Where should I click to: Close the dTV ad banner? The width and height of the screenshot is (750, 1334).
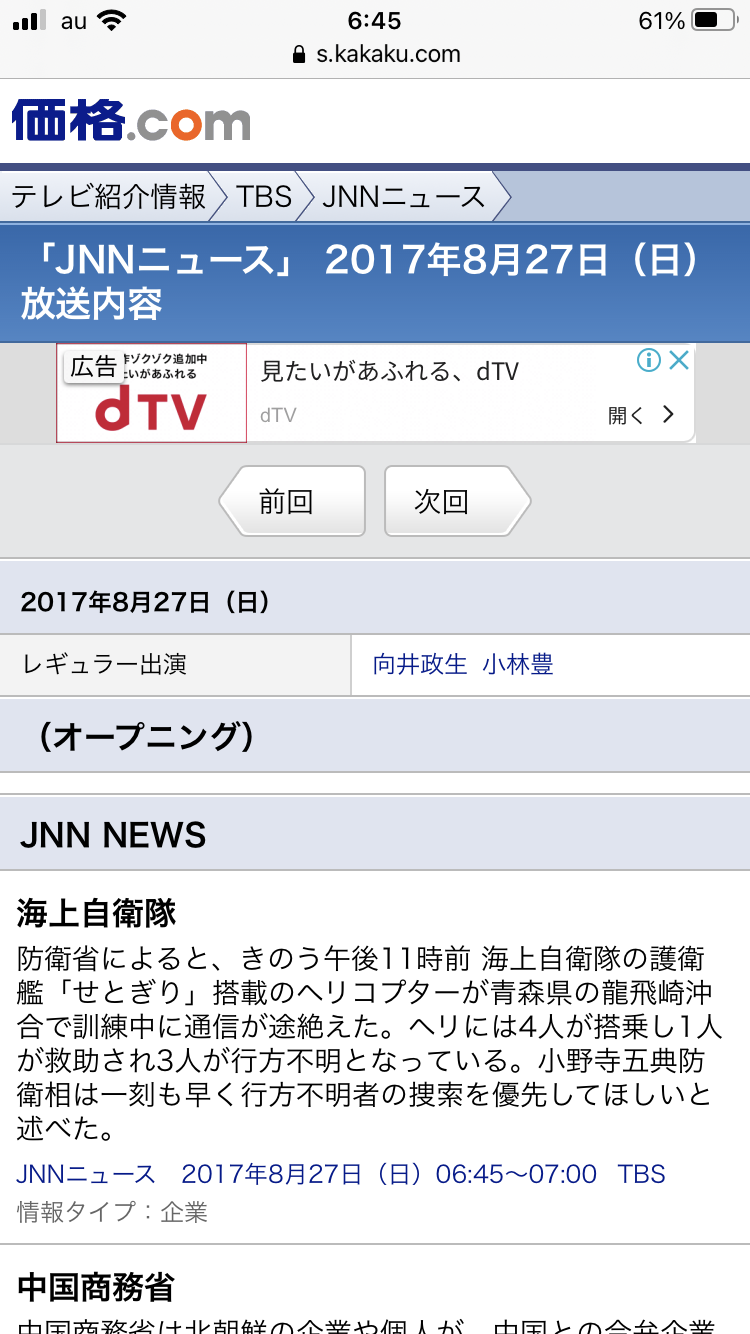point(680,361)
